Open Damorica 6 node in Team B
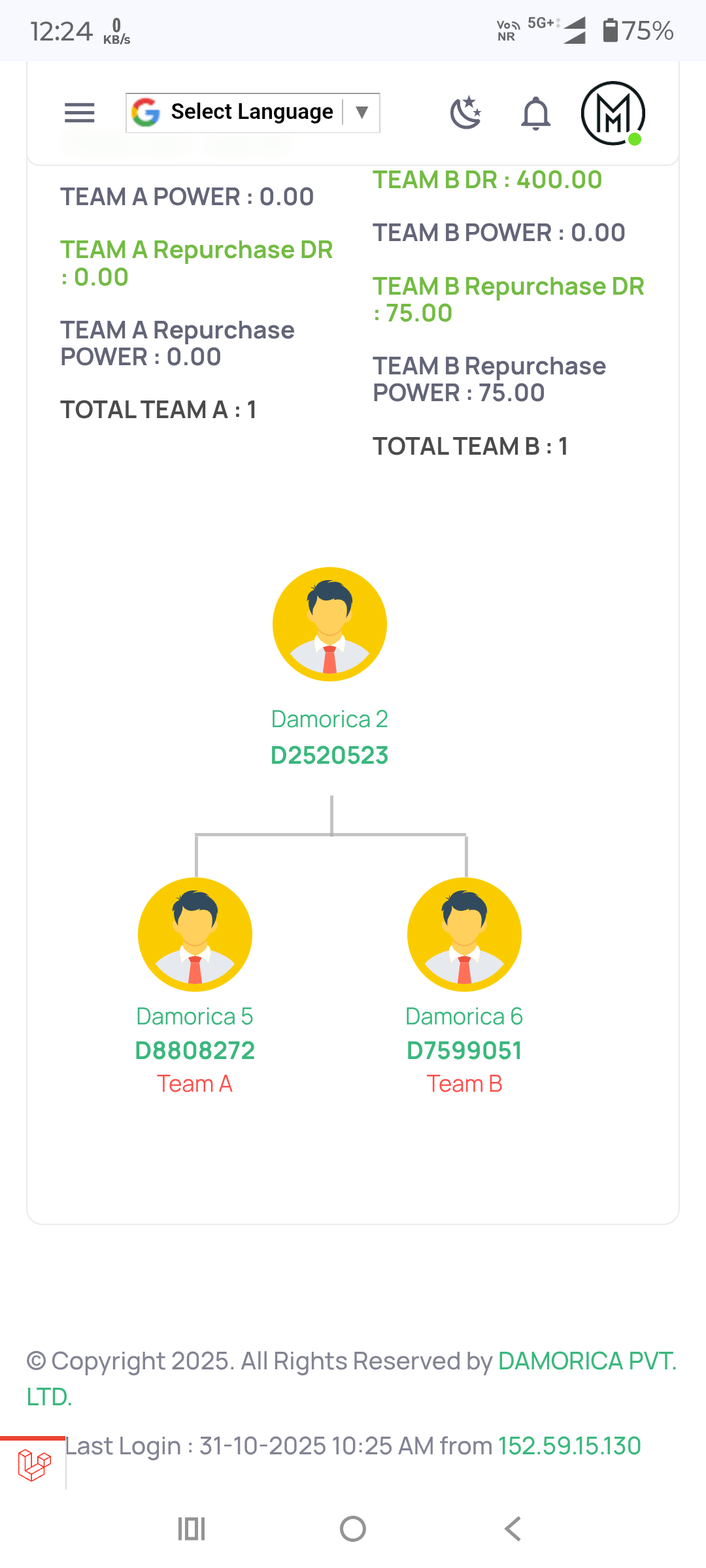This screenshot has height=1568, width=706. pos(464,934)
